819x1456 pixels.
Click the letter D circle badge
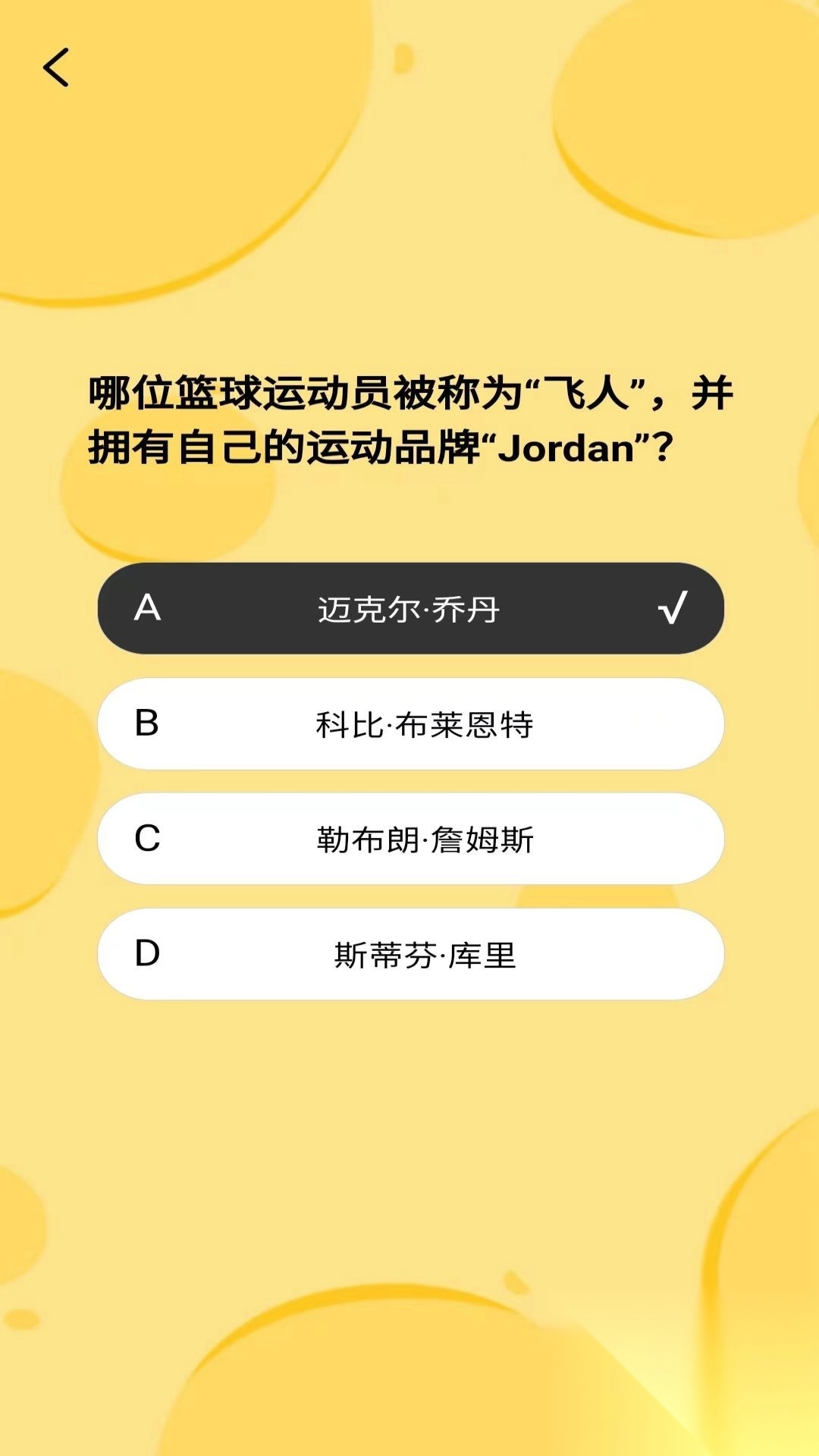click(x=149, y=954)
